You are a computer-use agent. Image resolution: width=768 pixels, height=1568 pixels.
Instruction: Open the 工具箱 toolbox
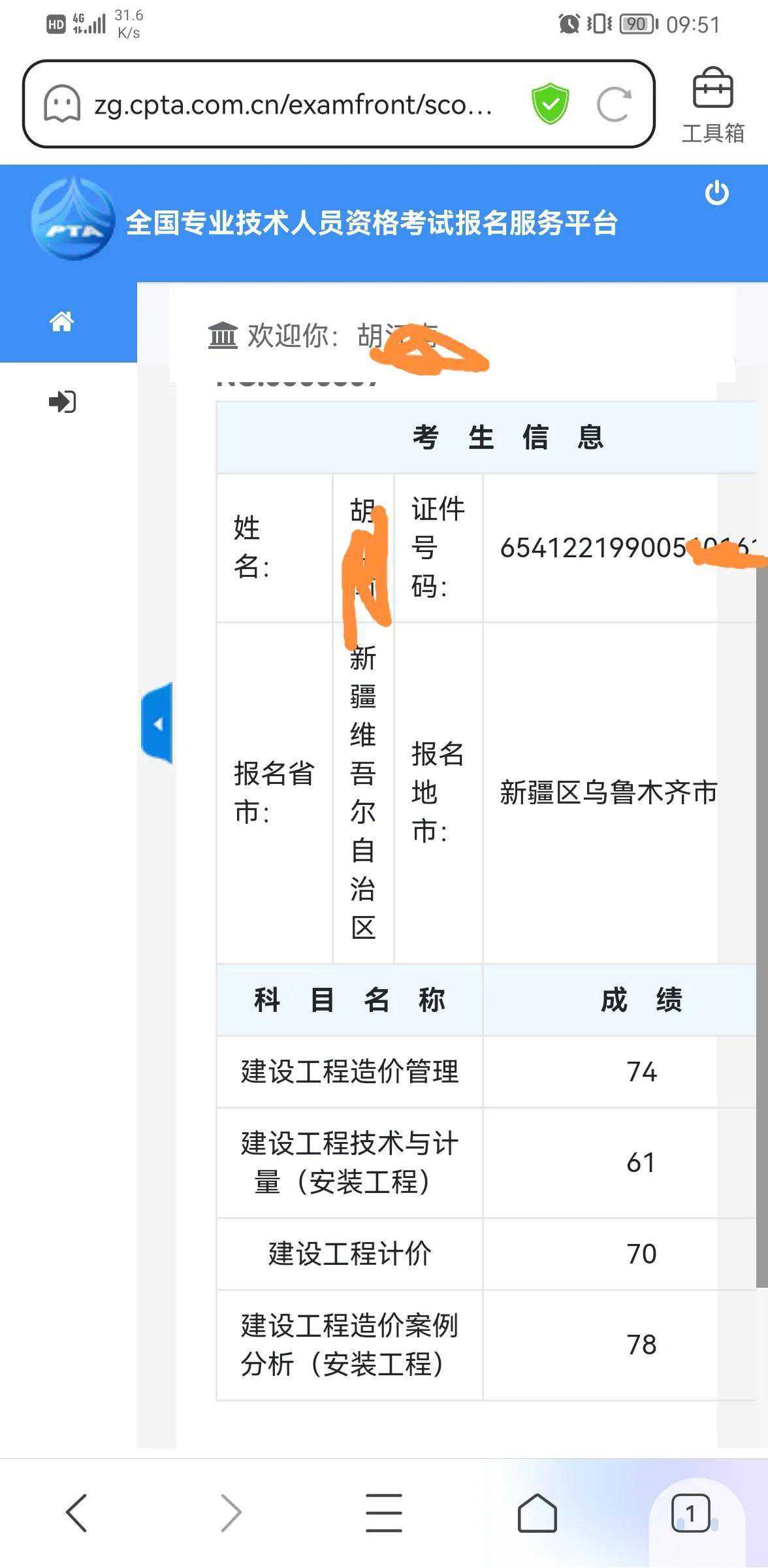[712, 105]
